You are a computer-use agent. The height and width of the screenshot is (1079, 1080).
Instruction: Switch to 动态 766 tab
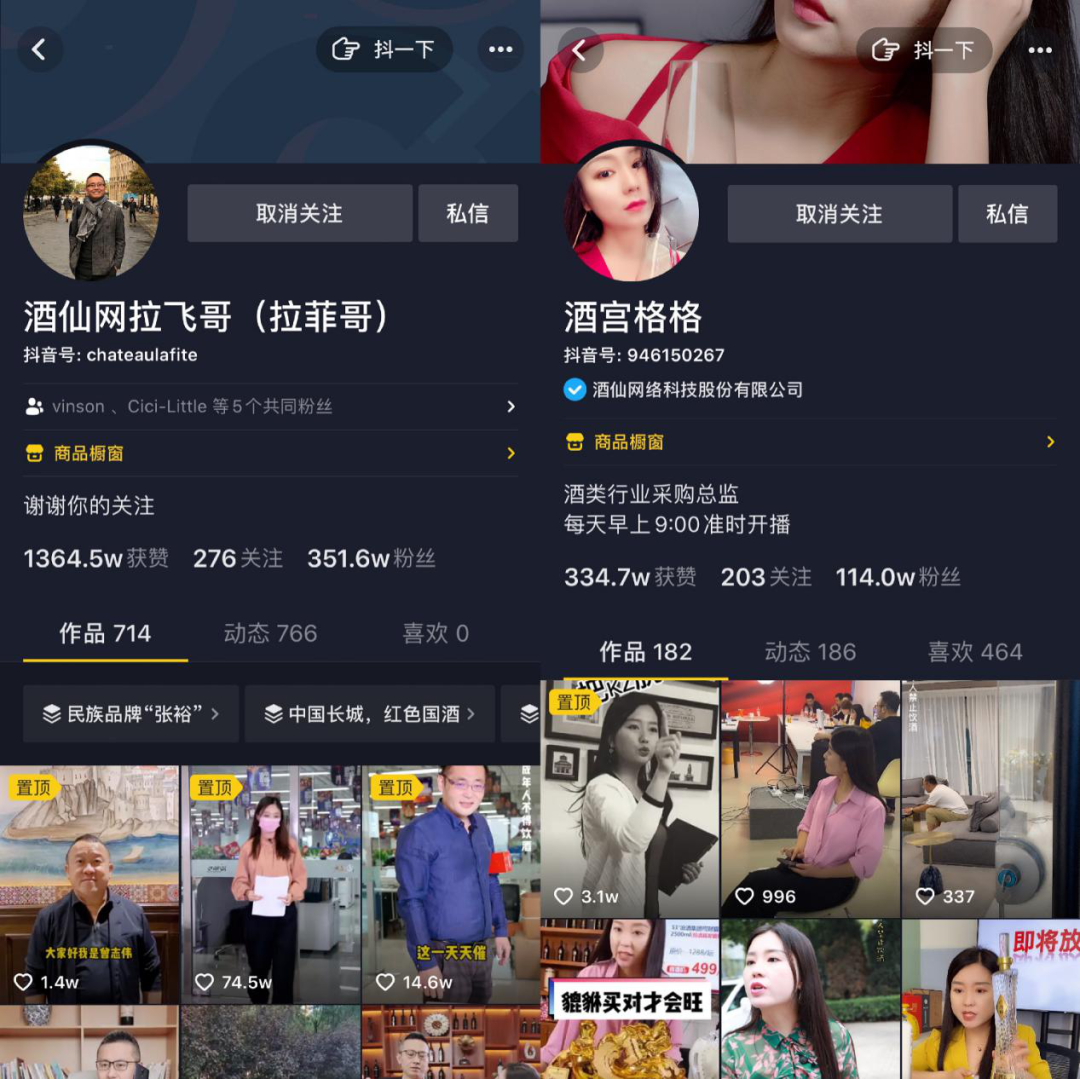[x=270, y=633]
